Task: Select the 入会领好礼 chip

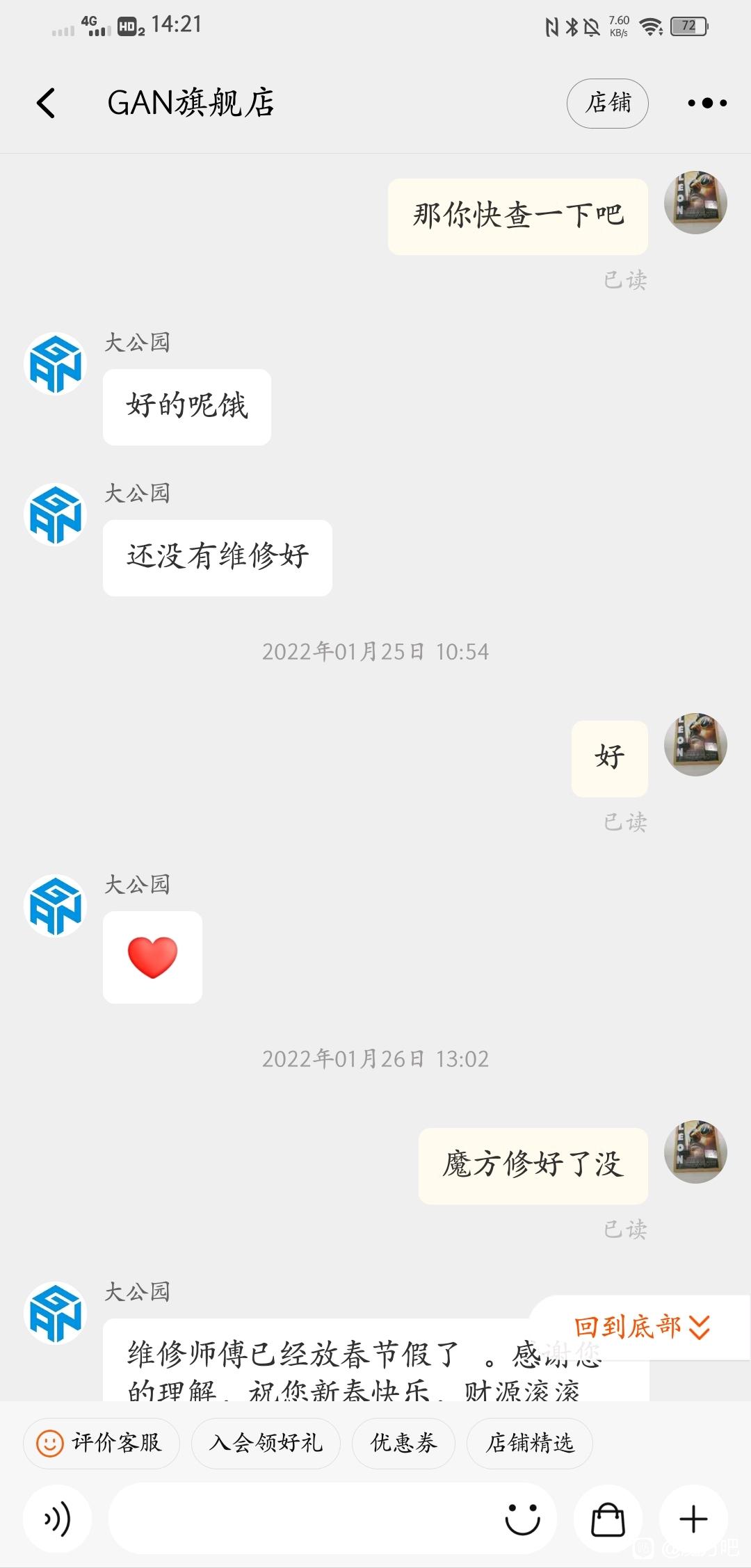Action: click(x=266, y=1444)
